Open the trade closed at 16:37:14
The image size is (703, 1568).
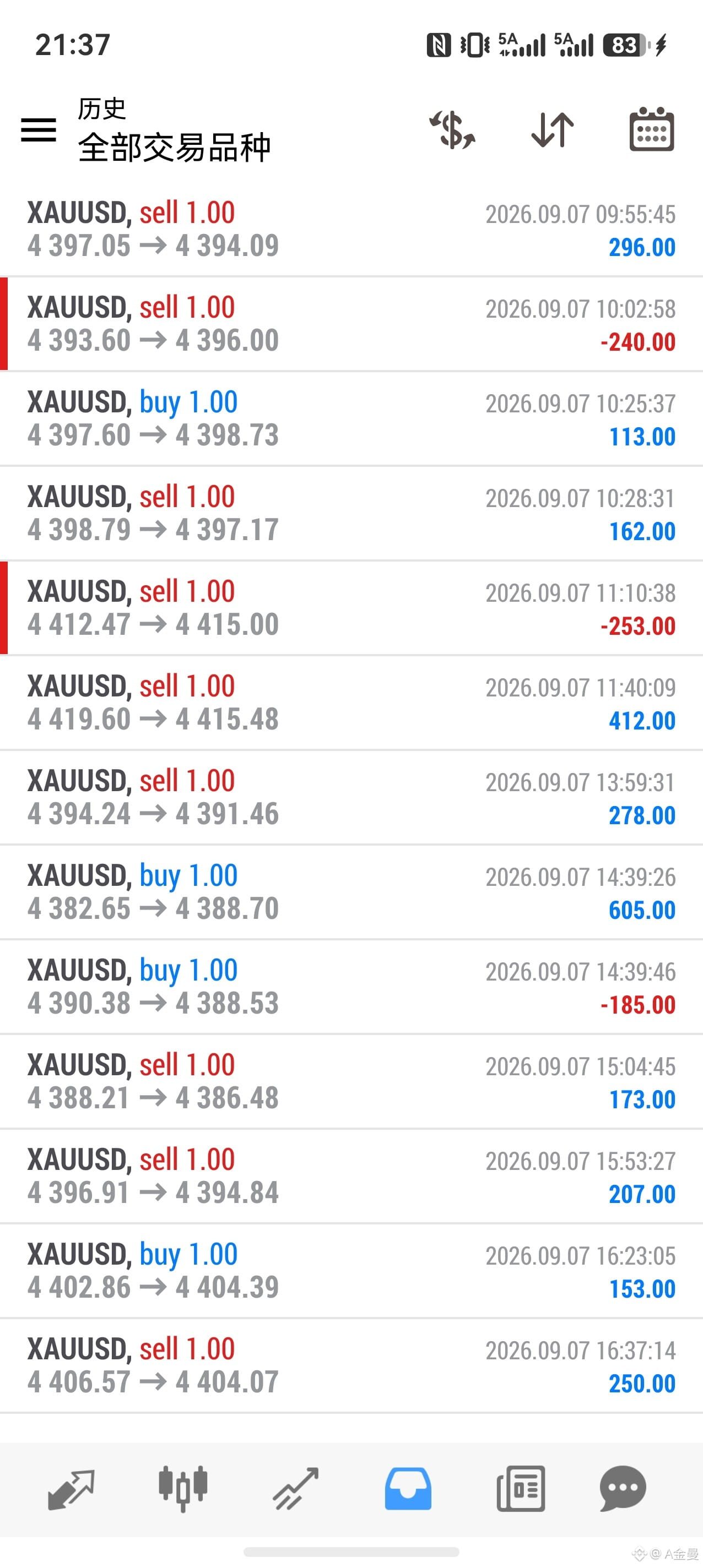(351, 1365)
